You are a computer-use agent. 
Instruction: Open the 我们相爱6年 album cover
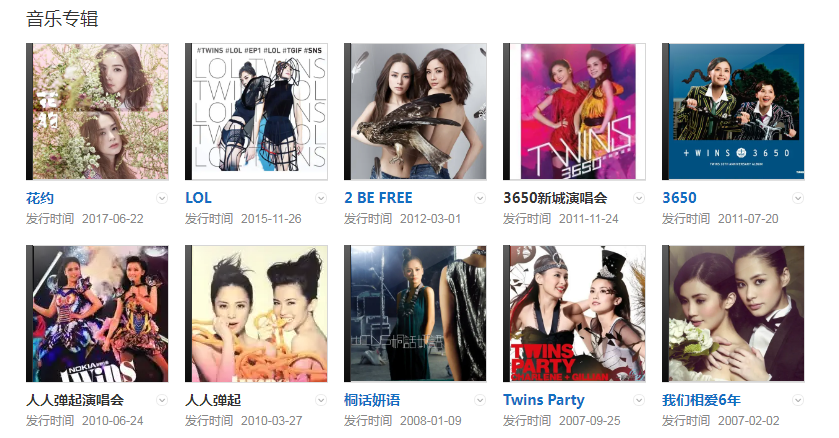click(733, 314)
